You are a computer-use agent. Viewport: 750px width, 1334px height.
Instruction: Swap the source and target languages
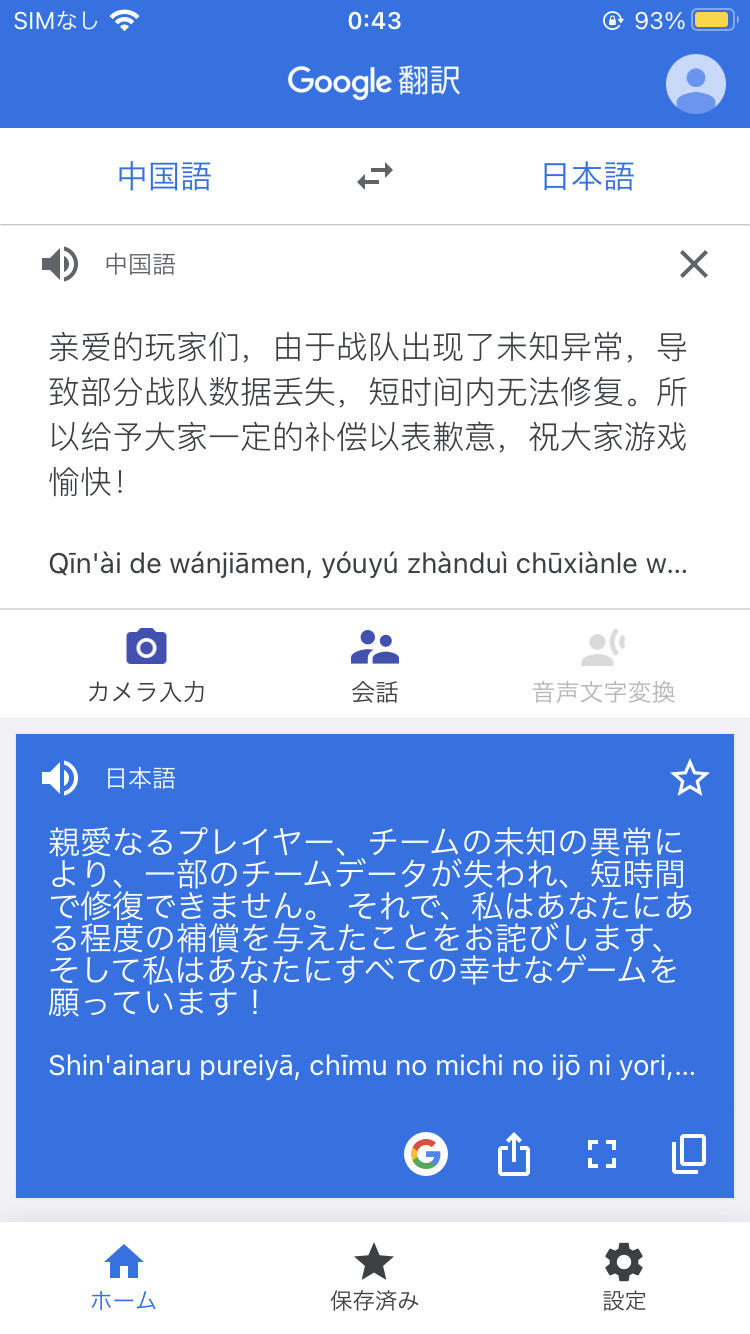(x=375, y=177)
